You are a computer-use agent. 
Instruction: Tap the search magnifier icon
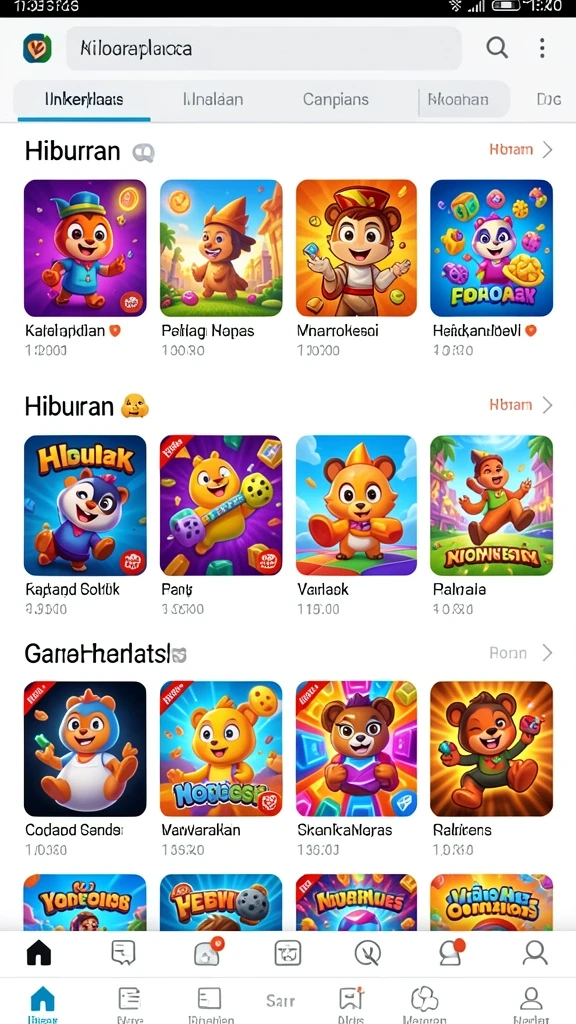point(497,48)
